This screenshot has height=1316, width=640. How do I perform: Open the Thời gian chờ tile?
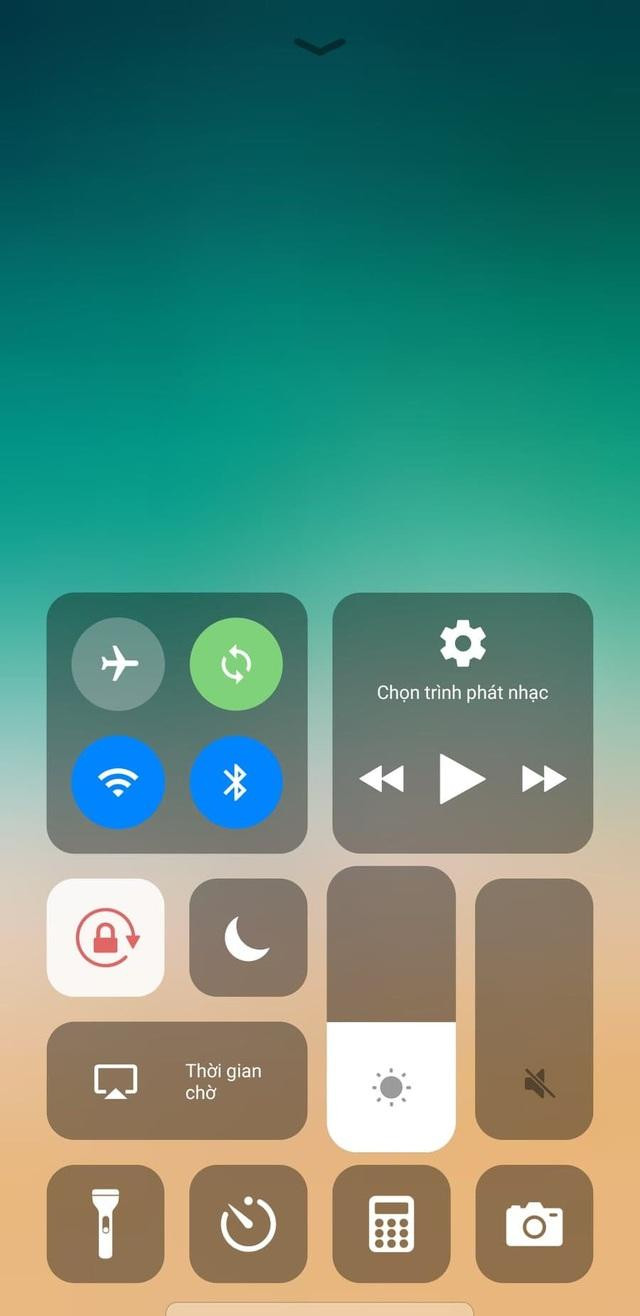(x=177, y=1081)
